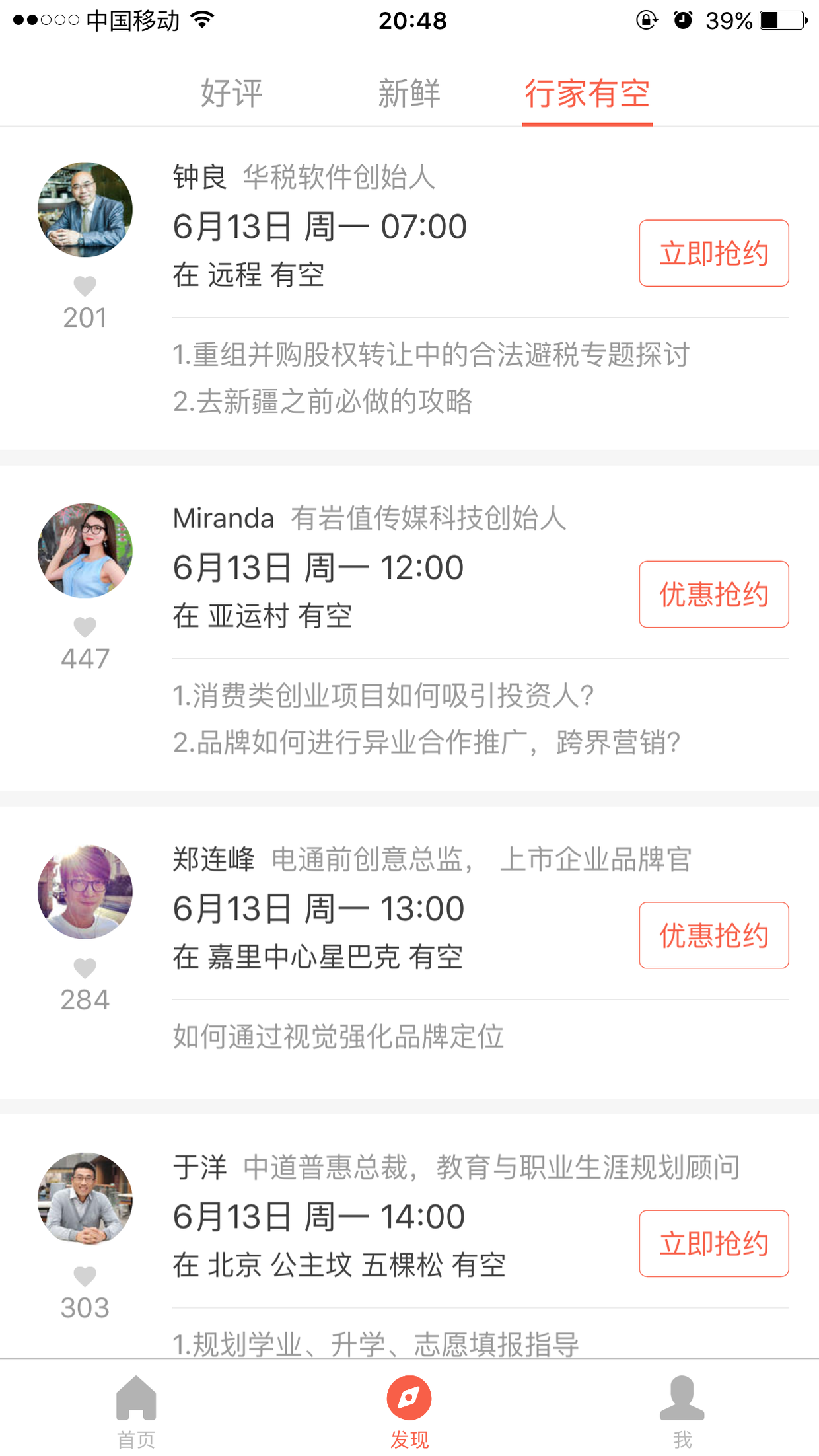The height and width of the screenshot is (1456, 819).
Task: Book 于洋 with 立即抢约
Action: [x=713, y=1243]
